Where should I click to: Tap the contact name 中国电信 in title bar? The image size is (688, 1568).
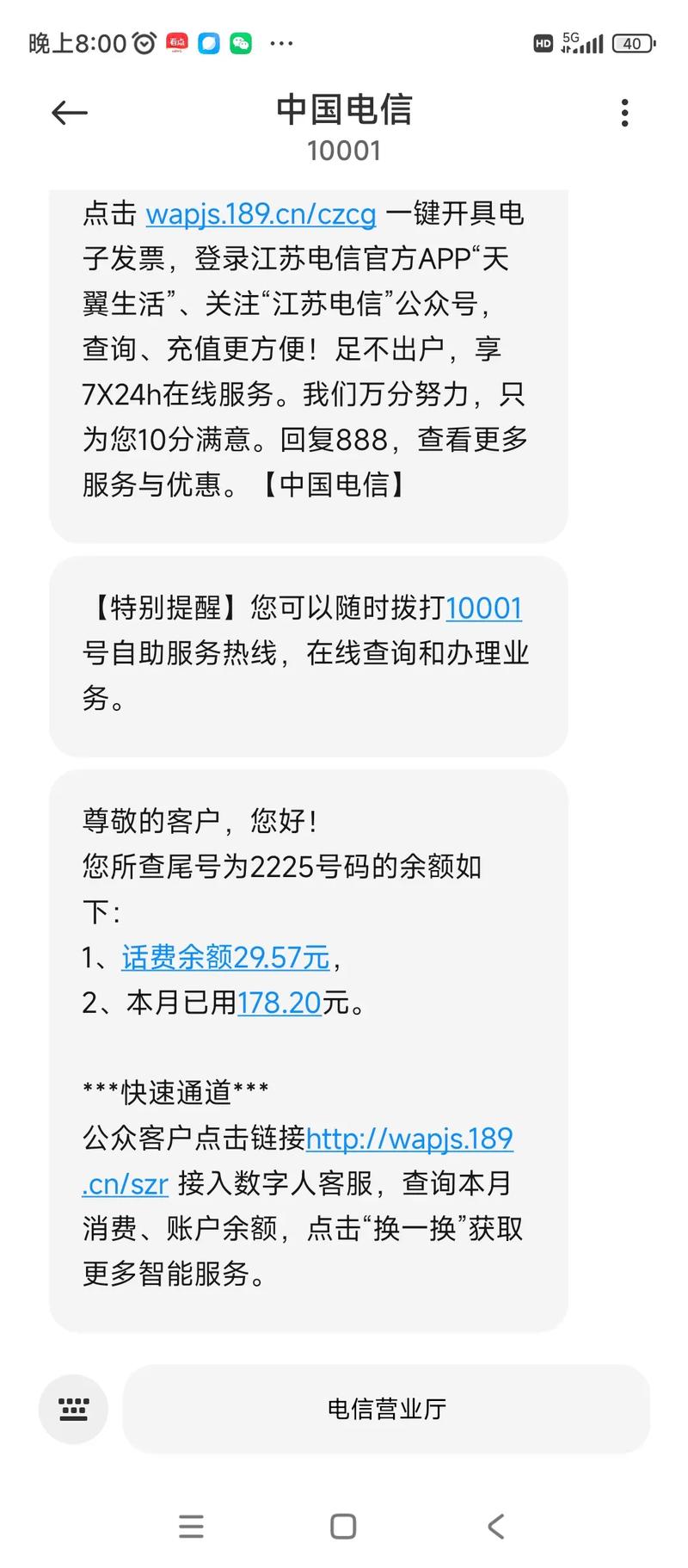tap(344, 109)
